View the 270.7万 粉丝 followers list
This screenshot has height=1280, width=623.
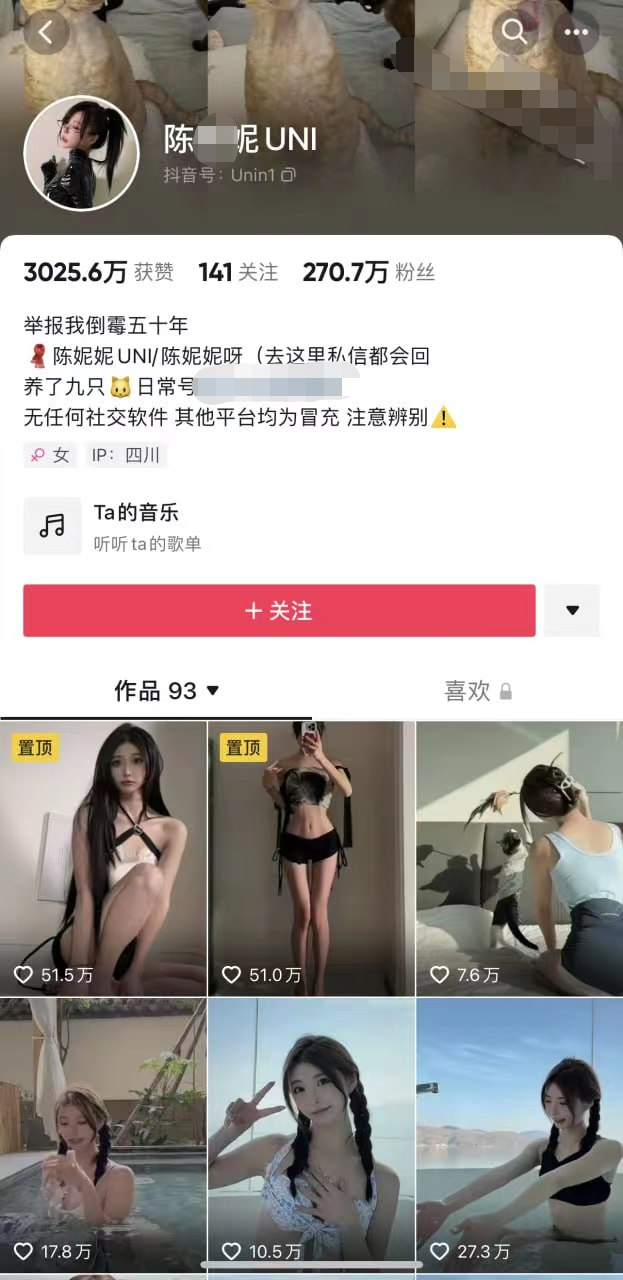368,272
